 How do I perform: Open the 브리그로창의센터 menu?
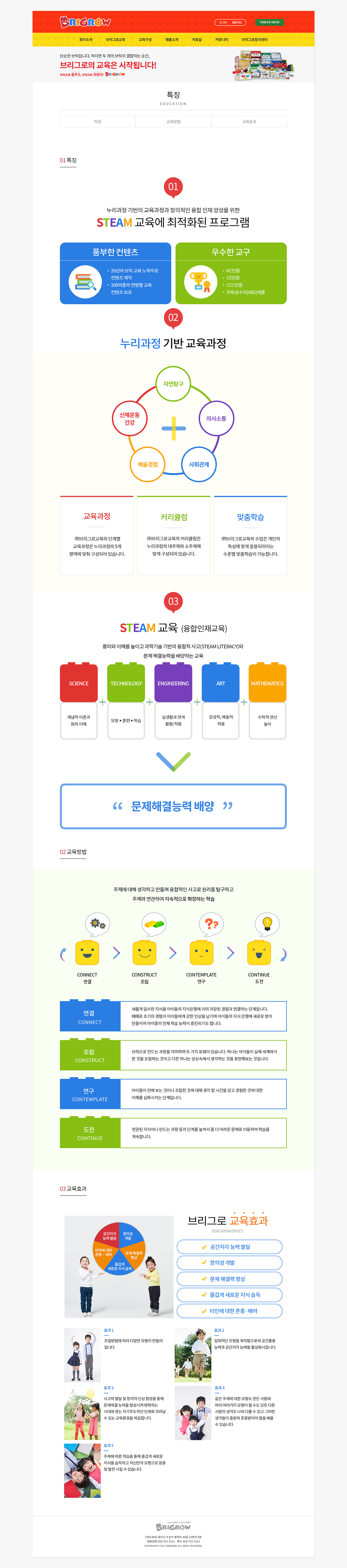[x=255, y=40]
